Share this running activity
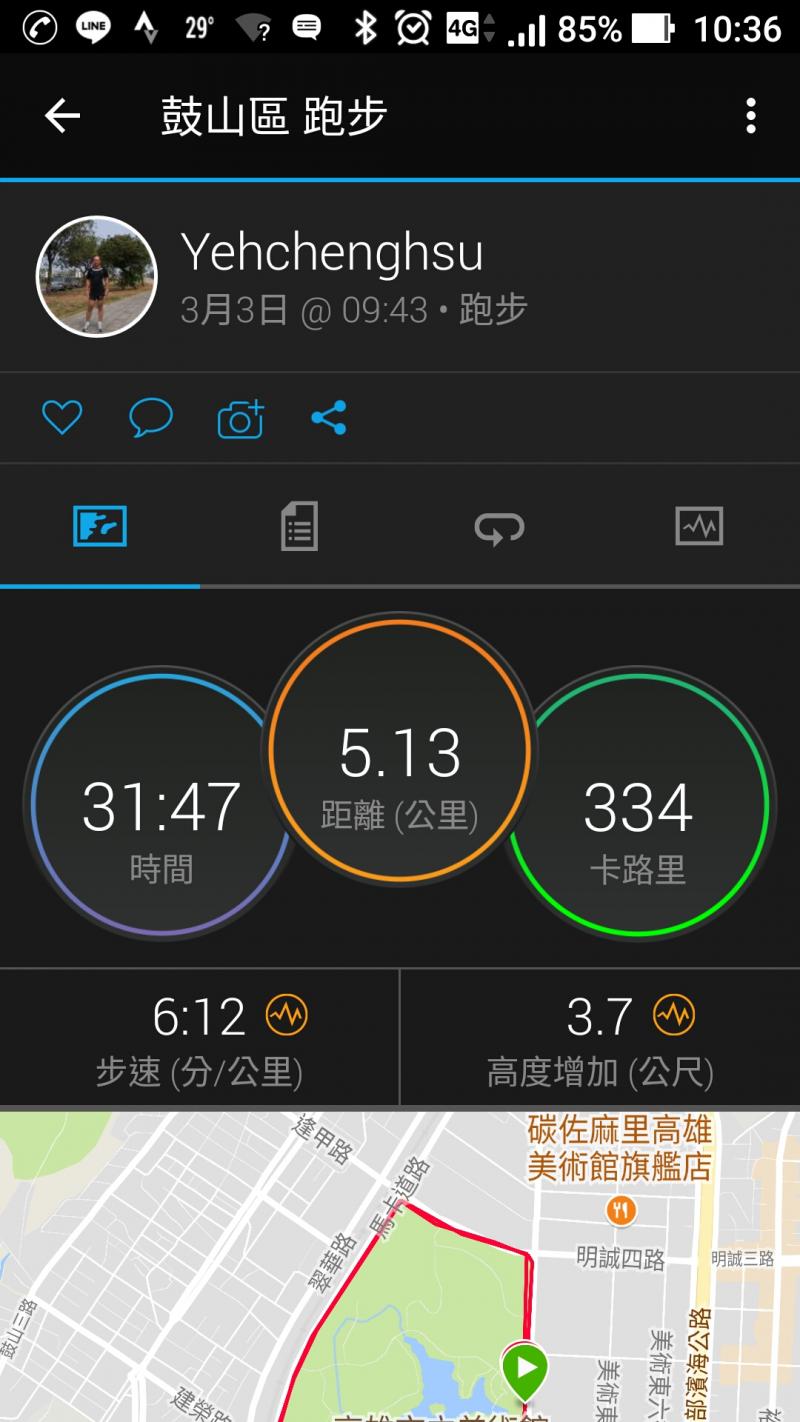This screenshot has width=800, height=1422. pyautogui.click(x=329, y=417)
